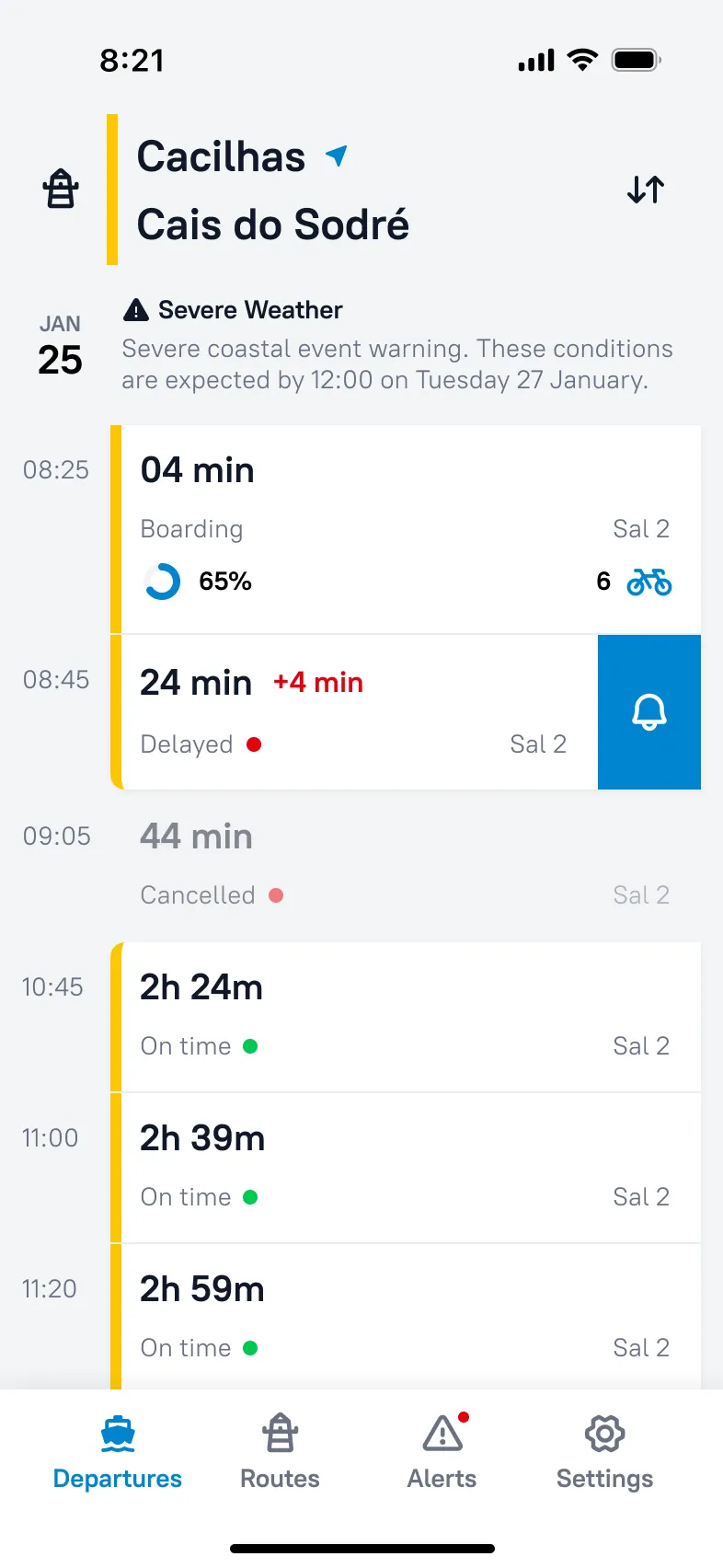Click the ferry route icon beside Cacilhas
The width and height of the screenshot is (723, 1568).
tap(60, 190)
